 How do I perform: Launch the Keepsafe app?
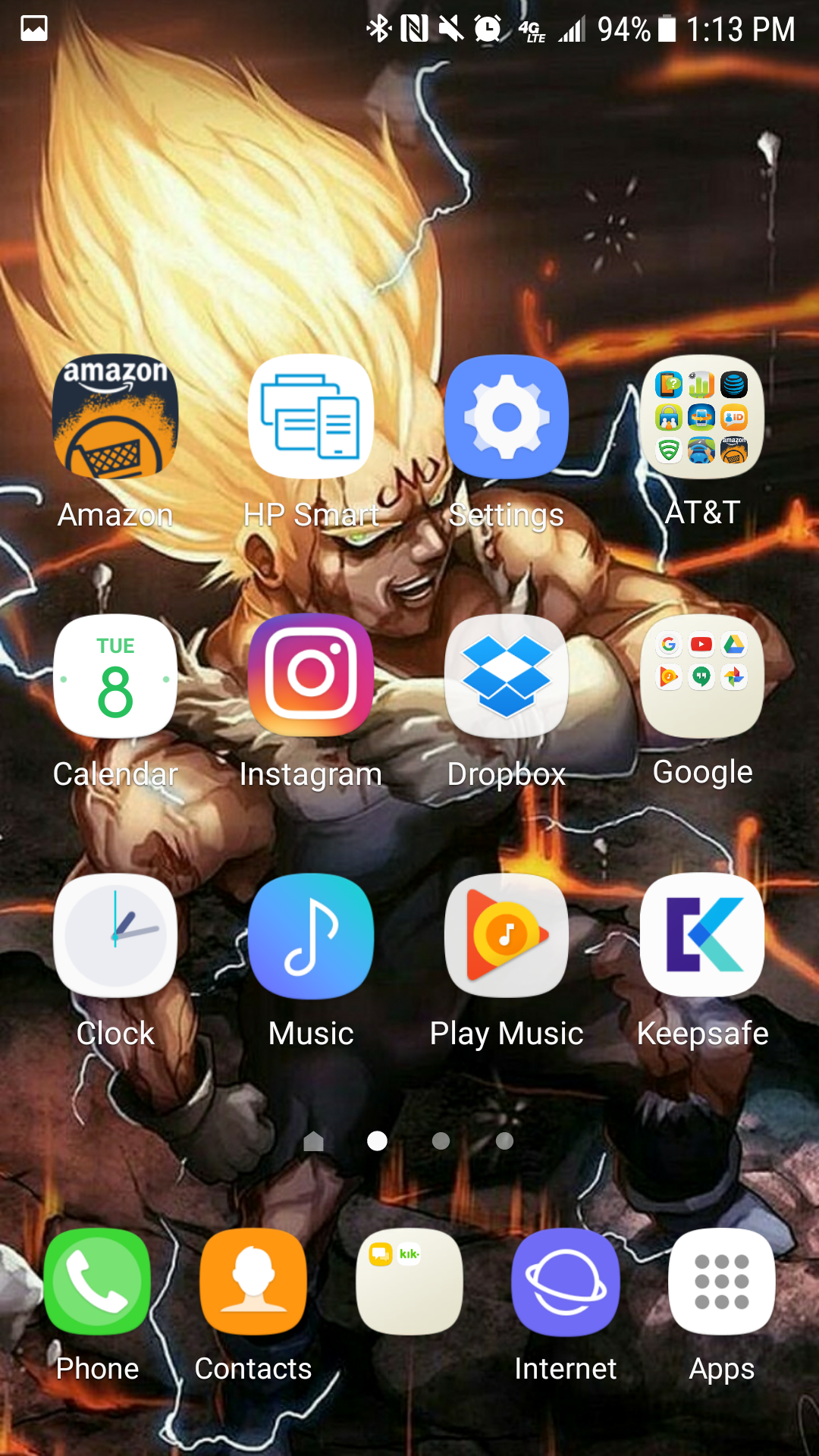coord(702,936)
